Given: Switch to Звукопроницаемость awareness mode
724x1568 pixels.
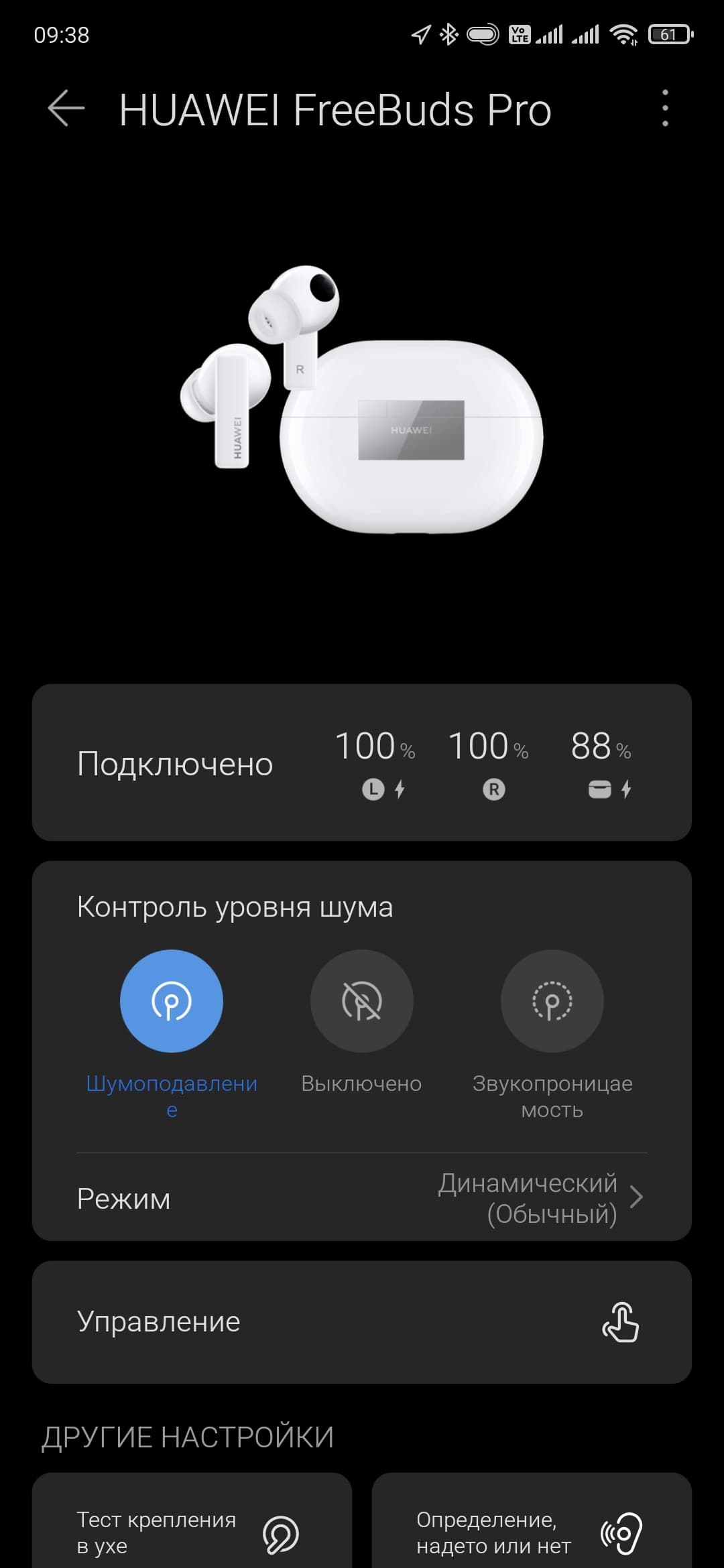Looking at the screenshot, I should [552, 1000].
